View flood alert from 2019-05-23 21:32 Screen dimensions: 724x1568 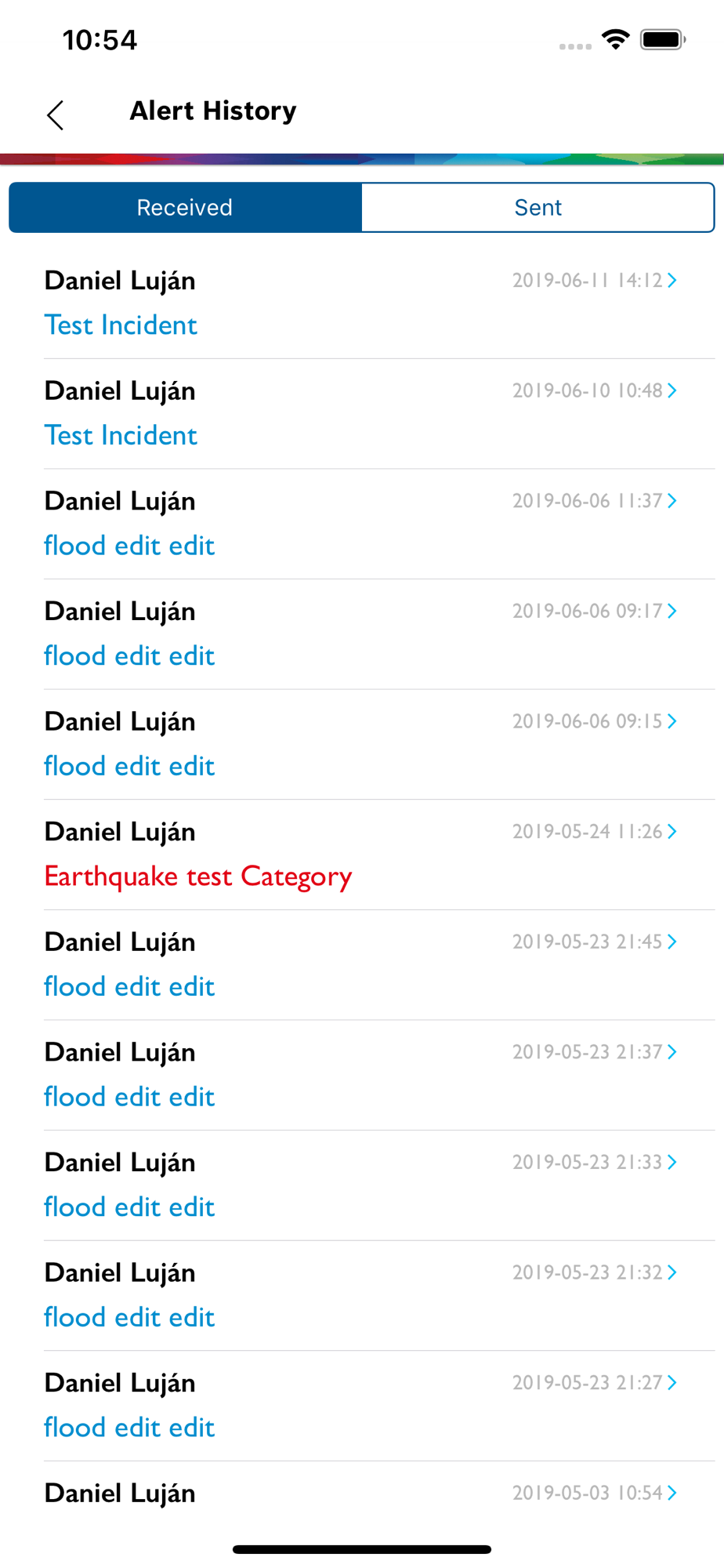point(360,1295)
